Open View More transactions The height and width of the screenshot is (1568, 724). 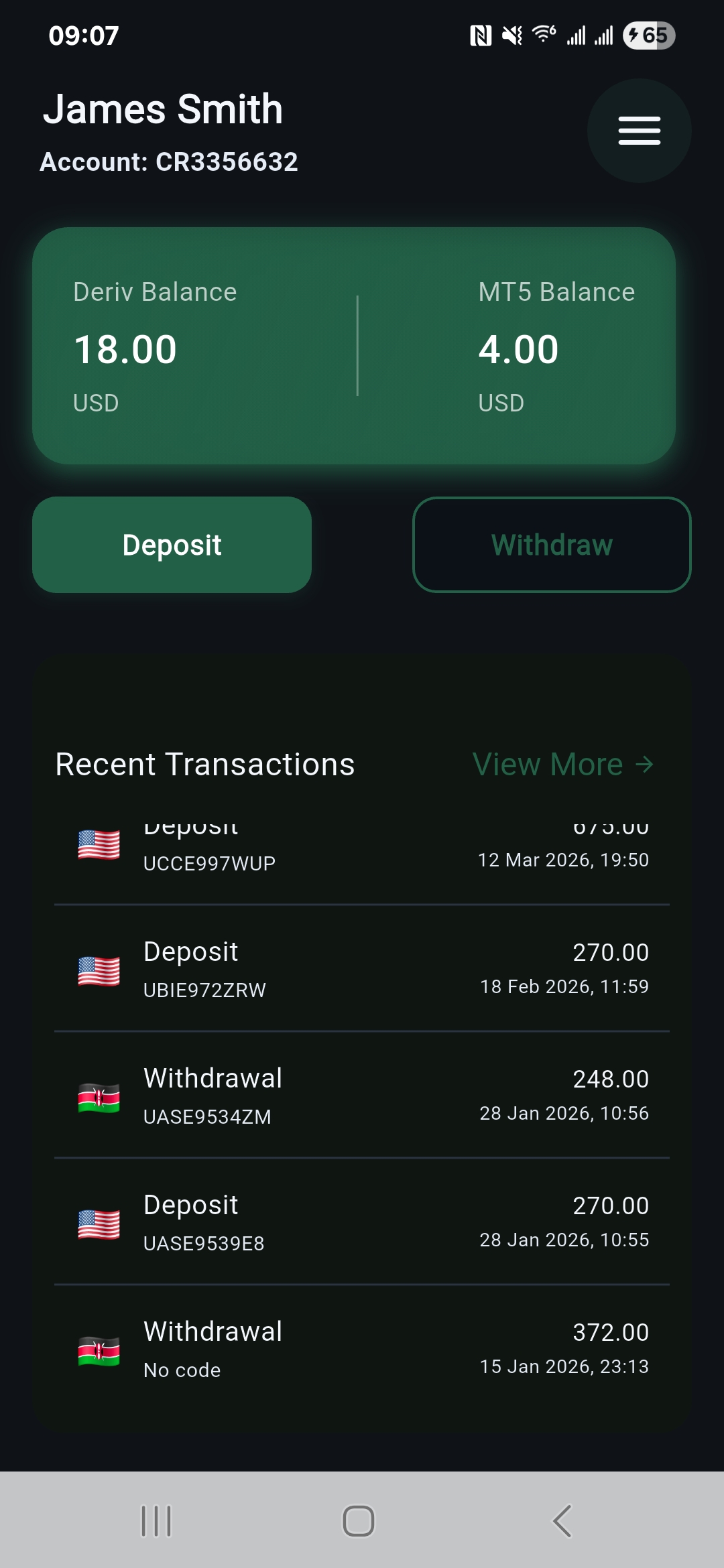547,764
